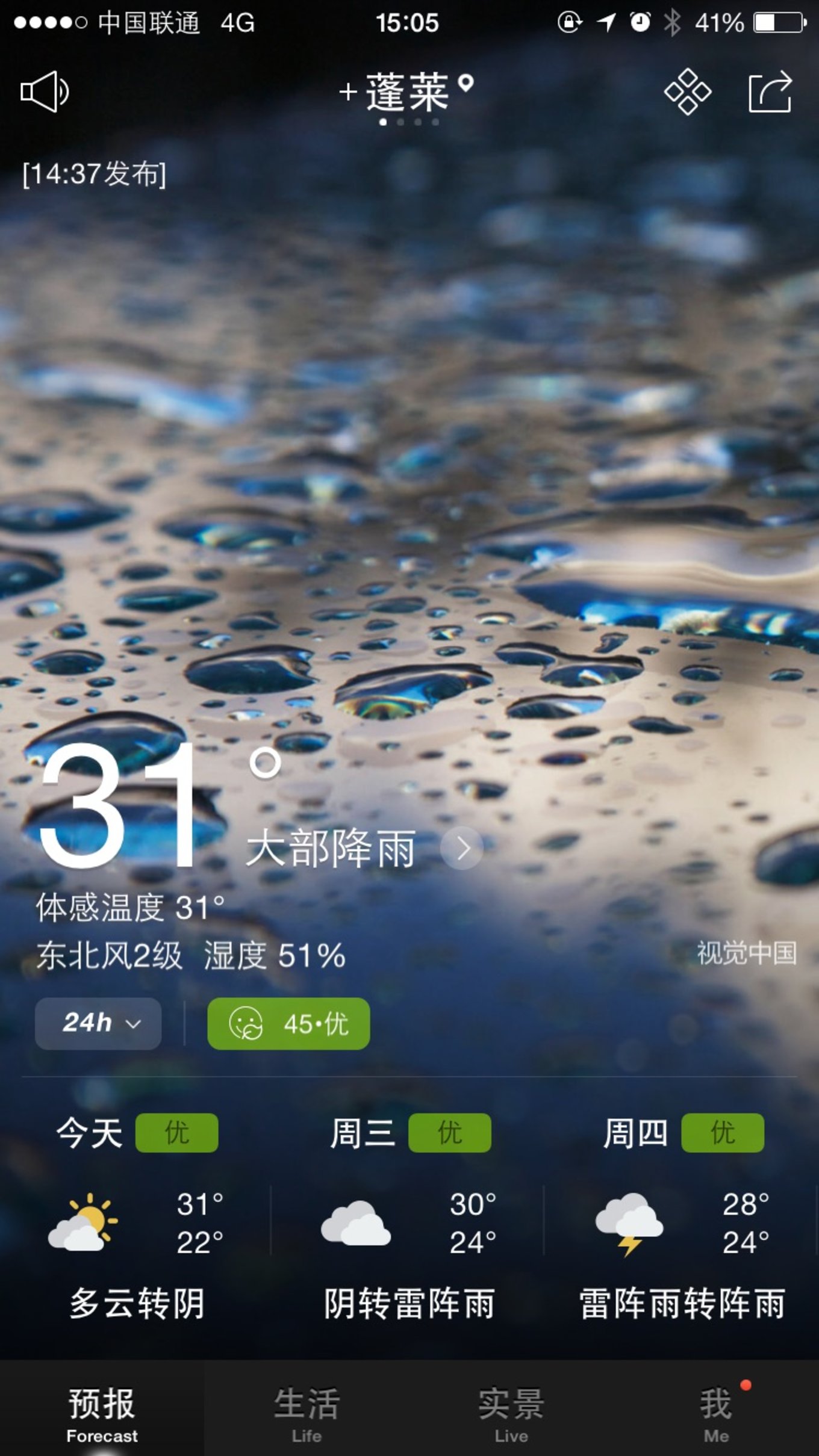This screenshot has width=819, height=1456.
Task: Play the voice weather broadcast
Action: point(45,91)
